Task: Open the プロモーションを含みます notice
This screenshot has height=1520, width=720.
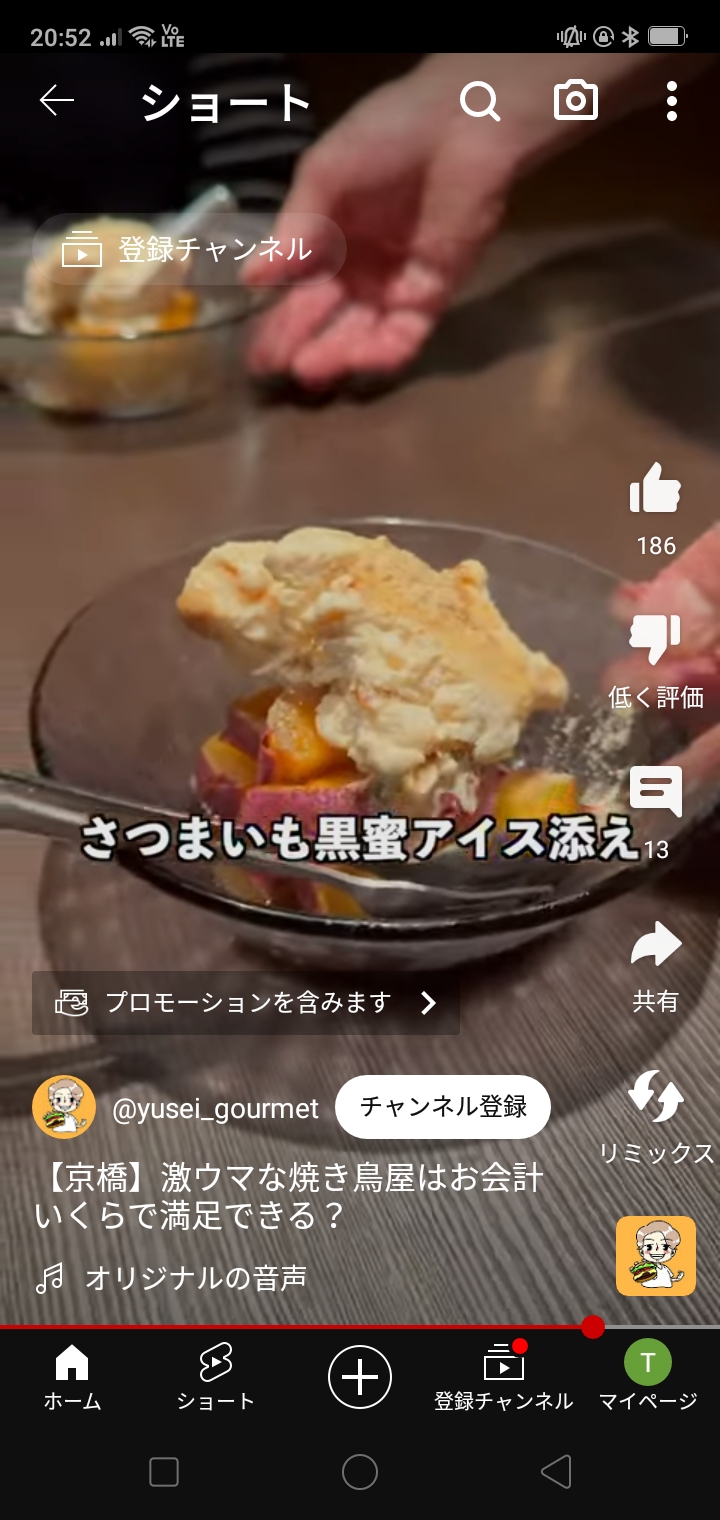Action: click(246, 1003)
